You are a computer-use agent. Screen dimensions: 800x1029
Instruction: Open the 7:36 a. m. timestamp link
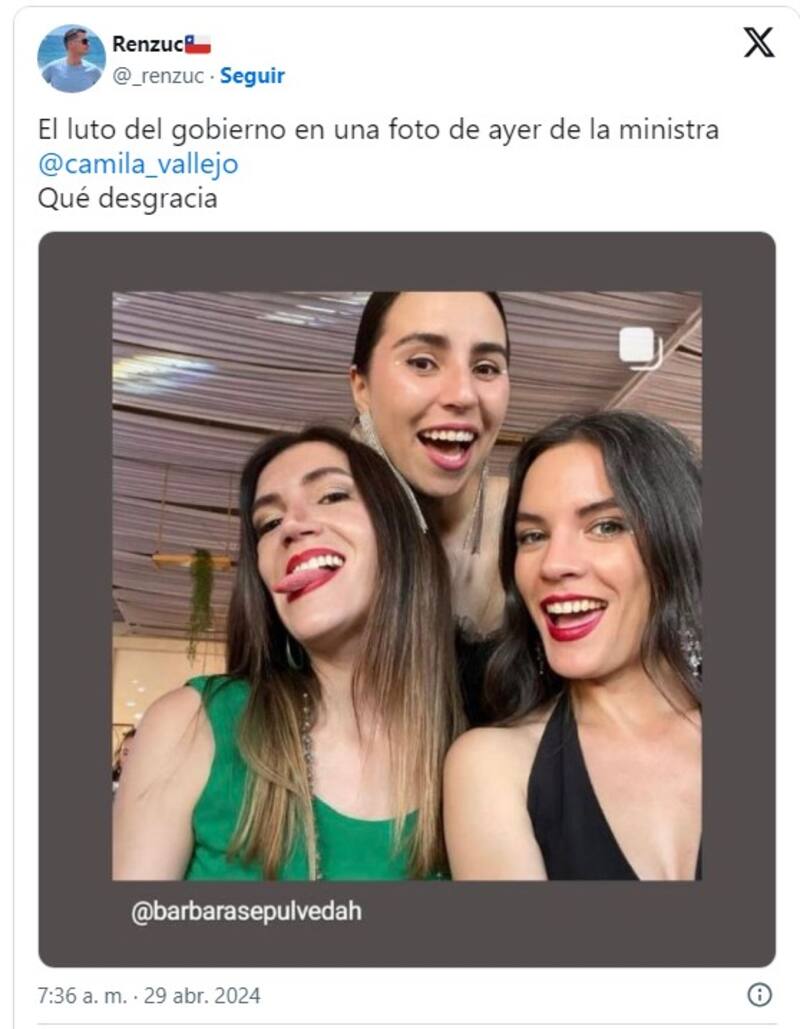pyautogui.click(x=149, y=996)
